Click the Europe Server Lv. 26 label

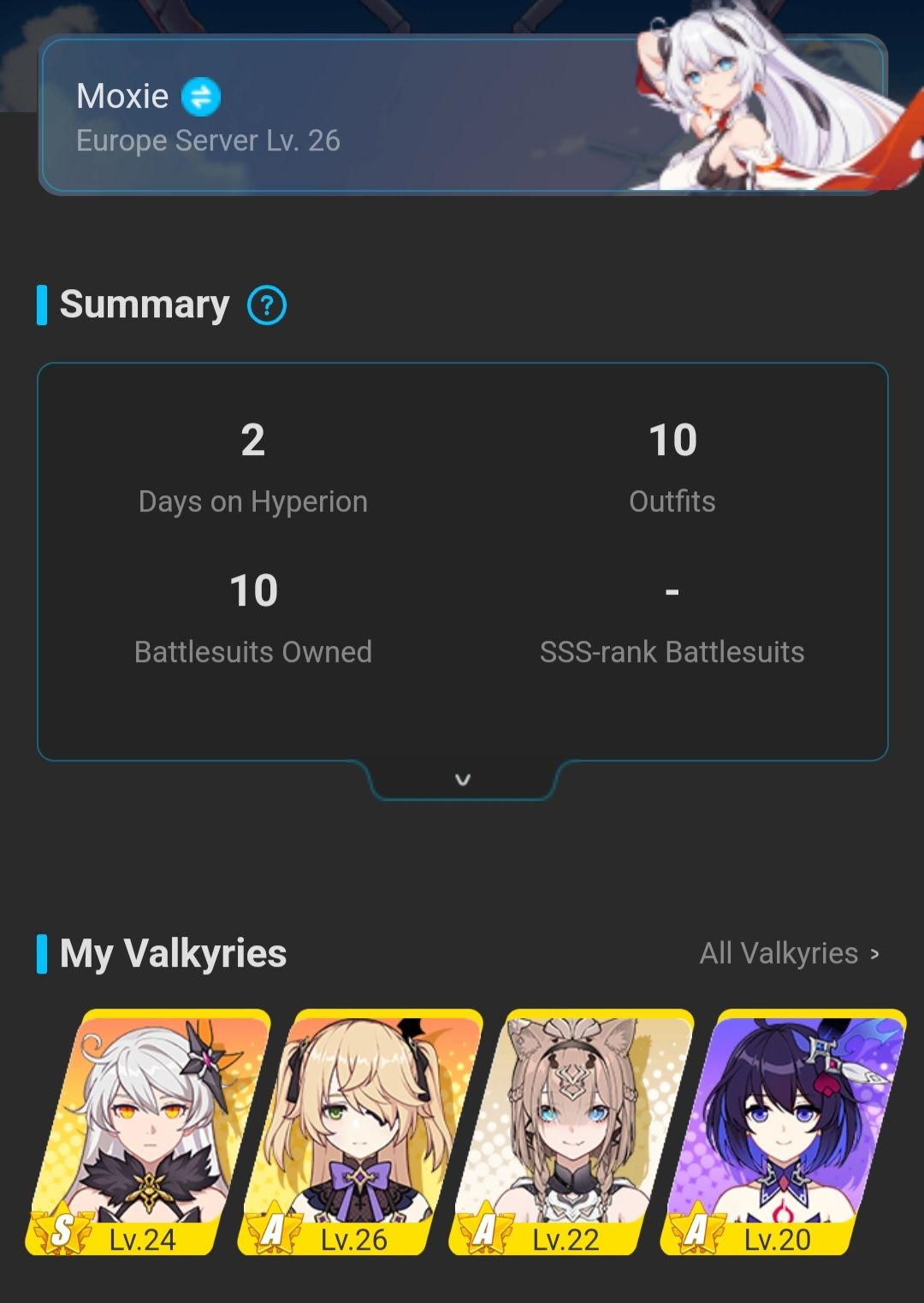point(210,139)
